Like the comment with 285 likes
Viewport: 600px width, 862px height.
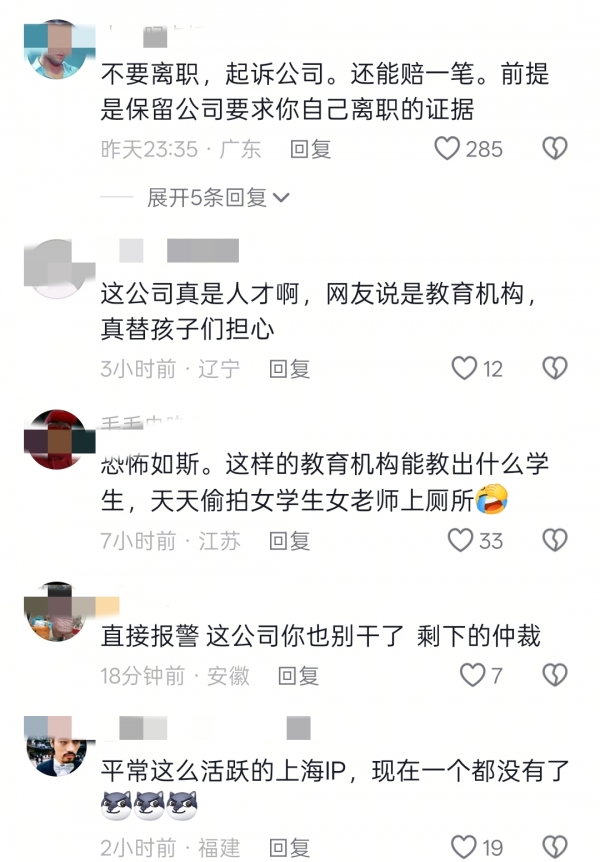447,149
